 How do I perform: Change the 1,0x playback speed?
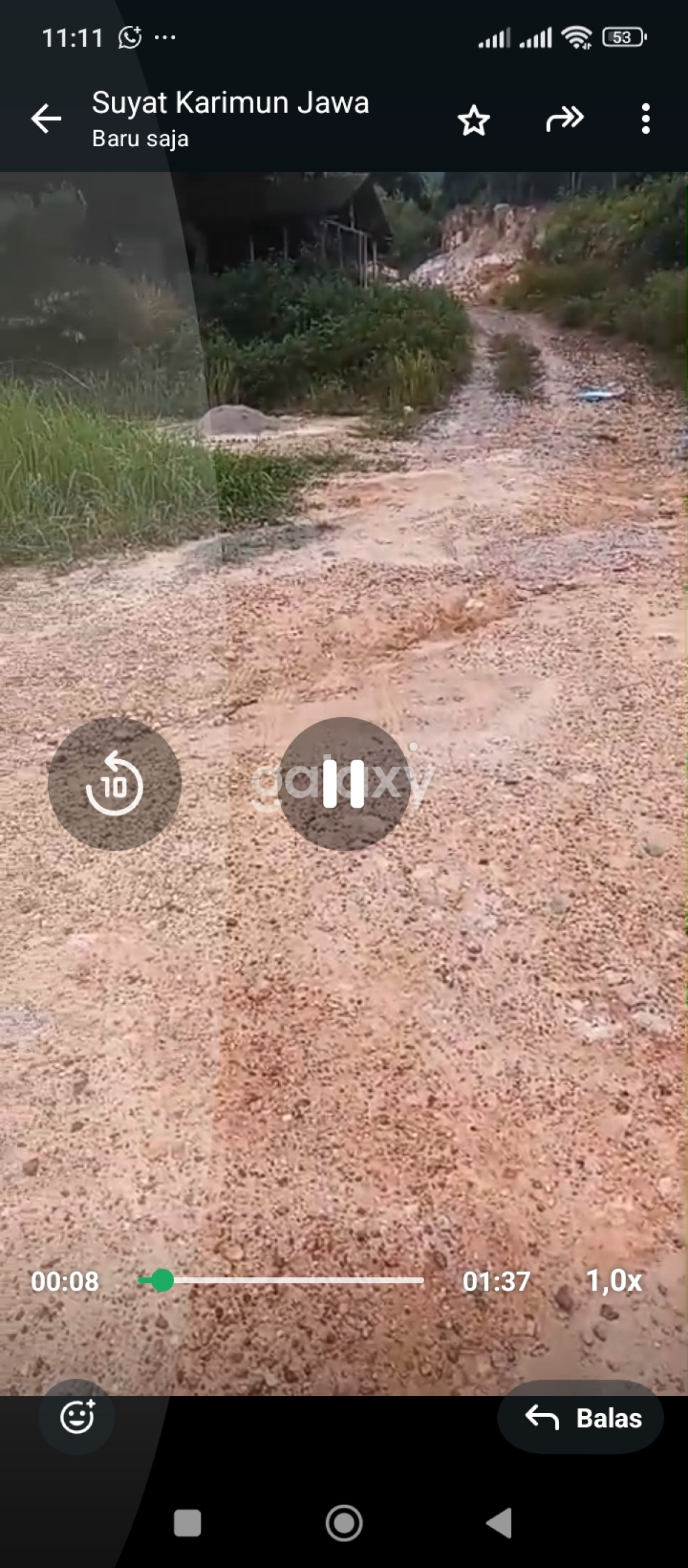pos(613,1281)
